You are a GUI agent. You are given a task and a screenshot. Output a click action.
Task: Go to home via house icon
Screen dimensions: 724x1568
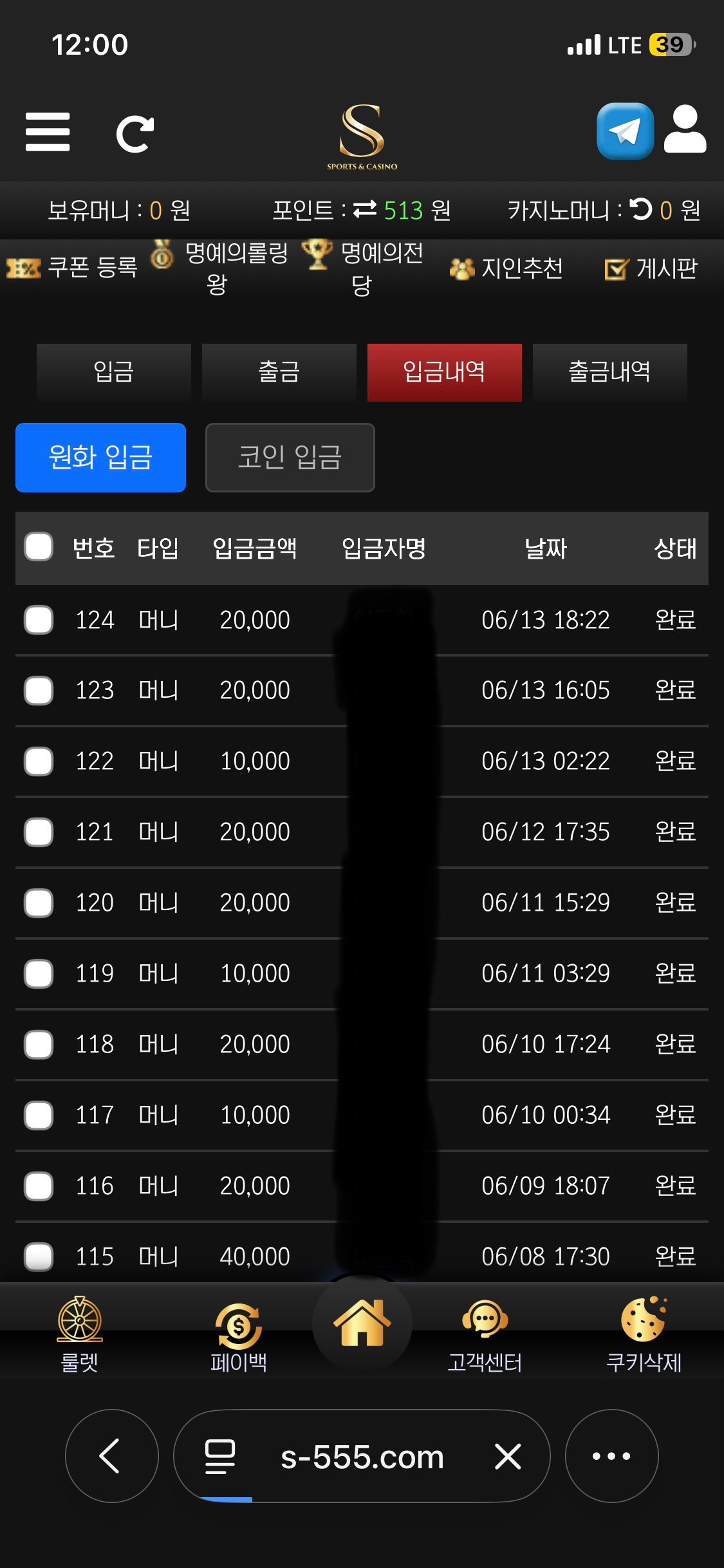click(x=362, y=1323)
